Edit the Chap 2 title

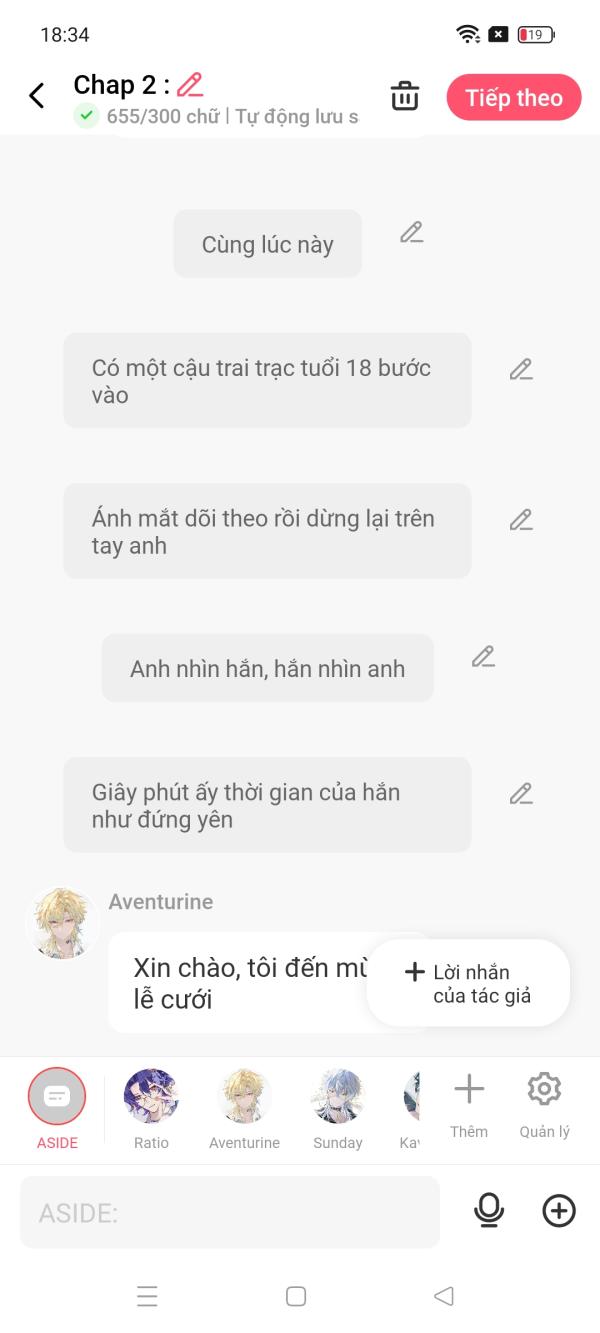pyautogui.click(x=190, y=85)
